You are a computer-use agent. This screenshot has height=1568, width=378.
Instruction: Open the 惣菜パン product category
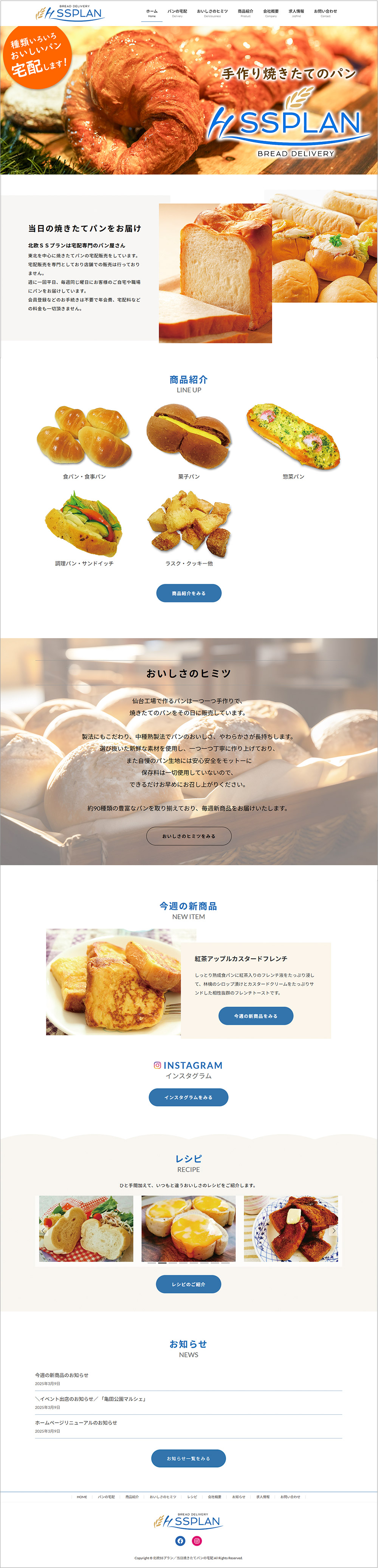pos(293,436)
